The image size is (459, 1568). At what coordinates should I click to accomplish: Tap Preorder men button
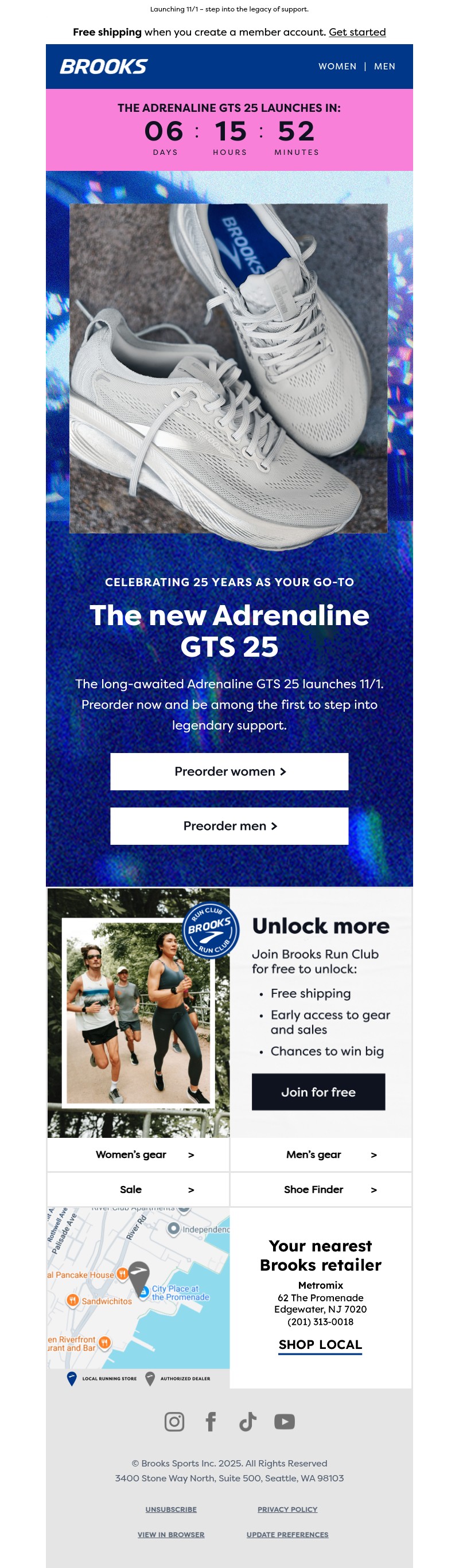coord(229,825)
